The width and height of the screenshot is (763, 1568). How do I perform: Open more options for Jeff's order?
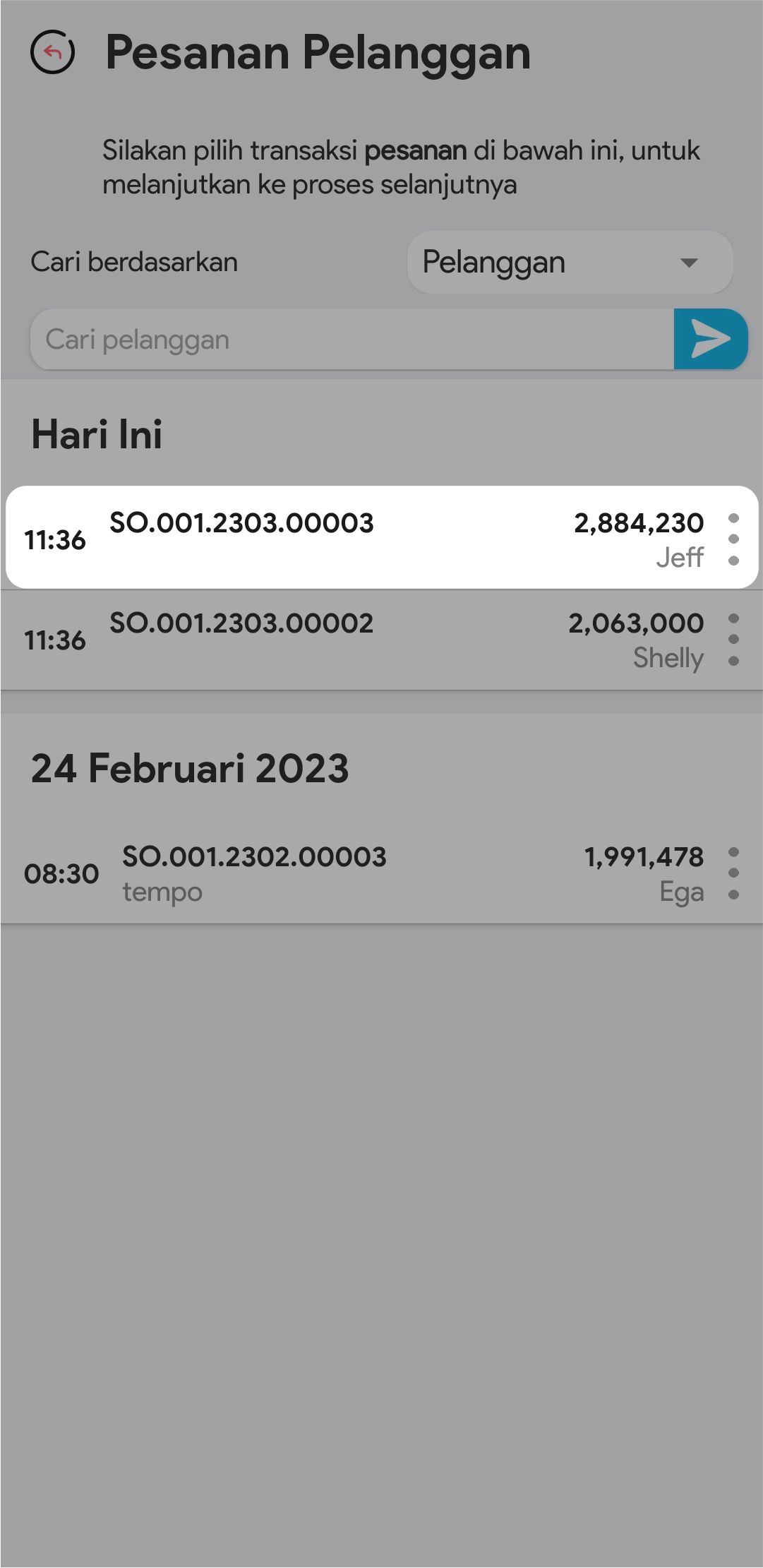pyautogui.click(x=733, y=539)
